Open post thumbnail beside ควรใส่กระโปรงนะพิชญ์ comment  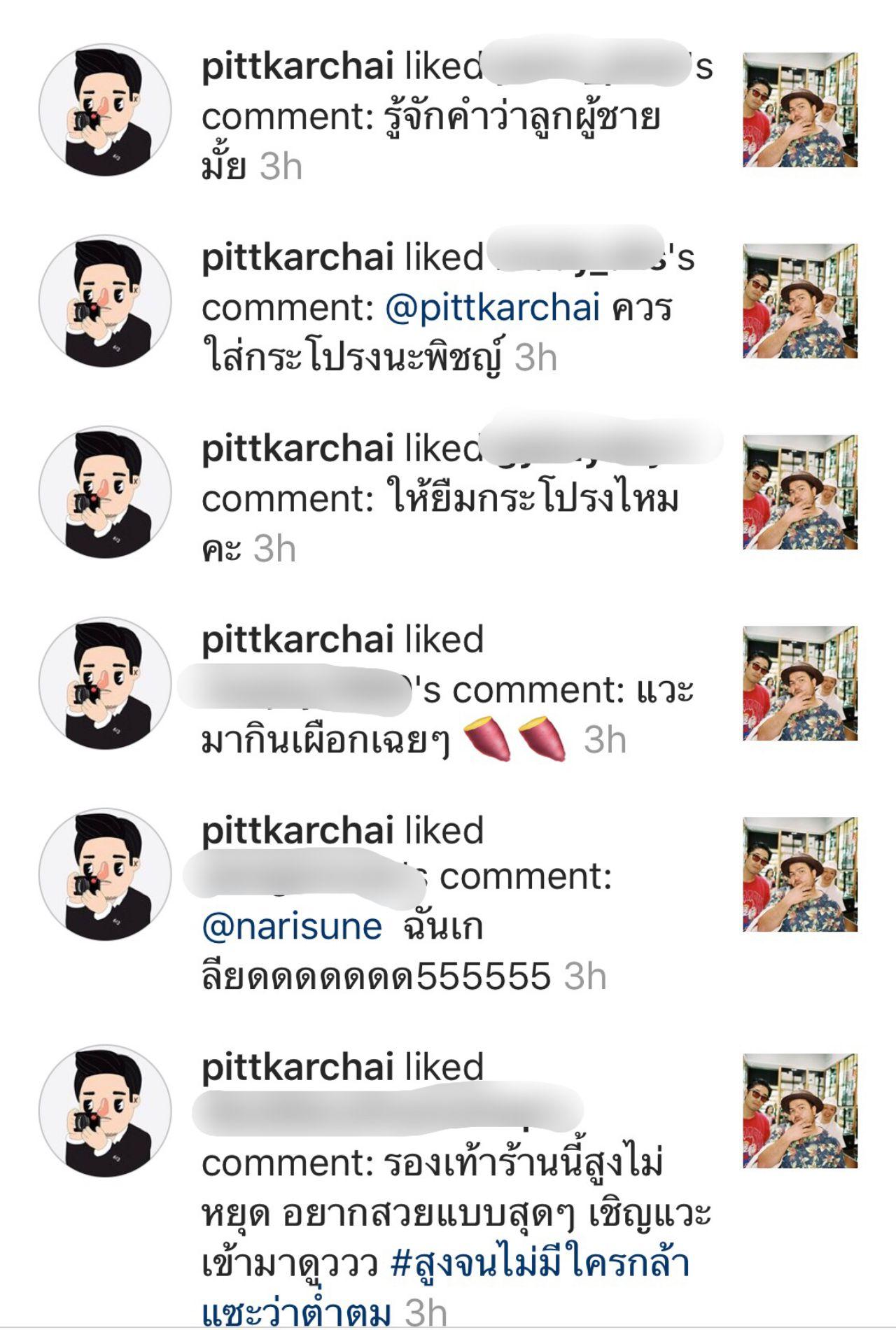[x=800, y=301]
